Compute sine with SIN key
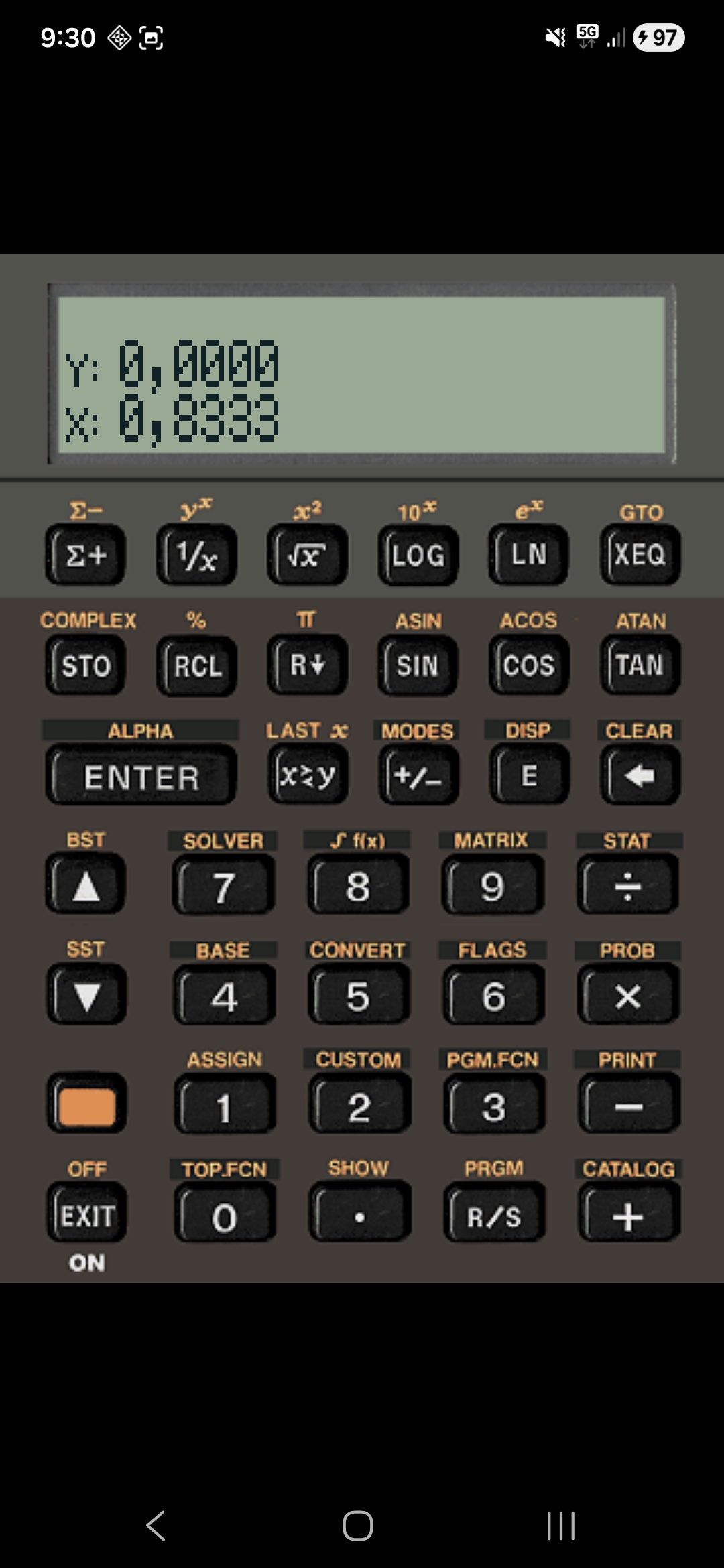724x1568 pixels. (x=418, y=665)
